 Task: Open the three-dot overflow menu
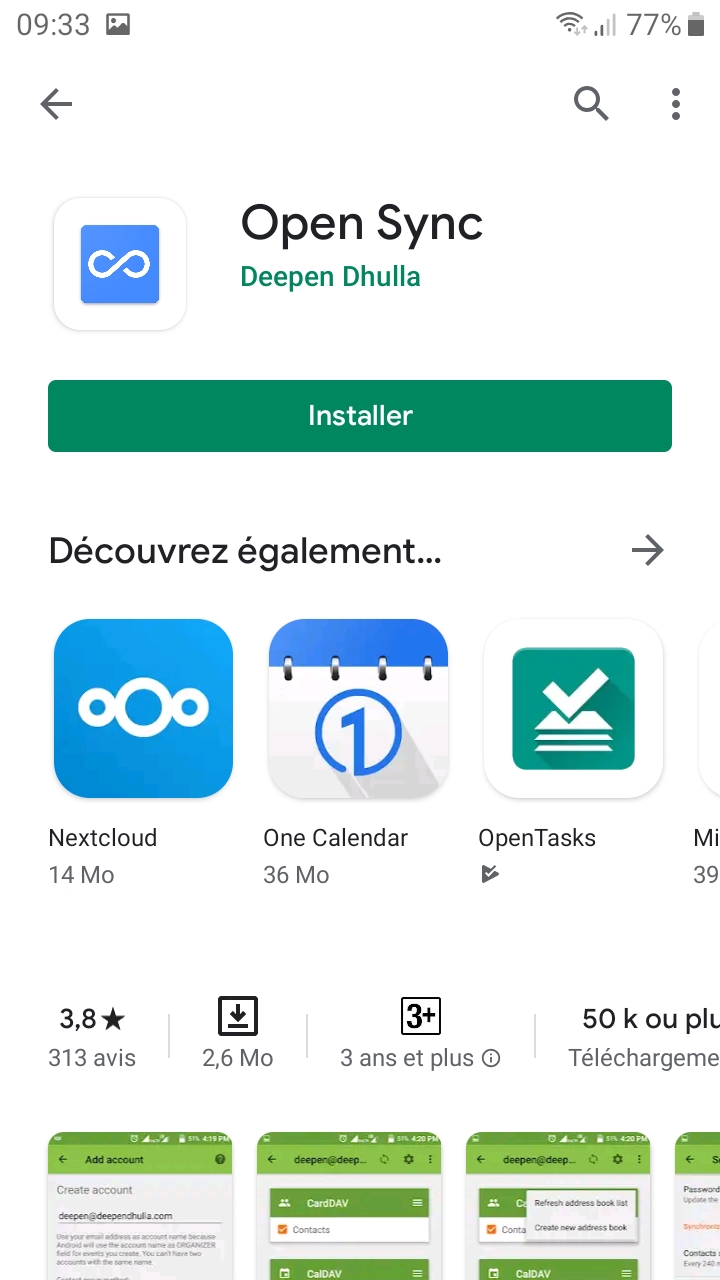(676, 103)
